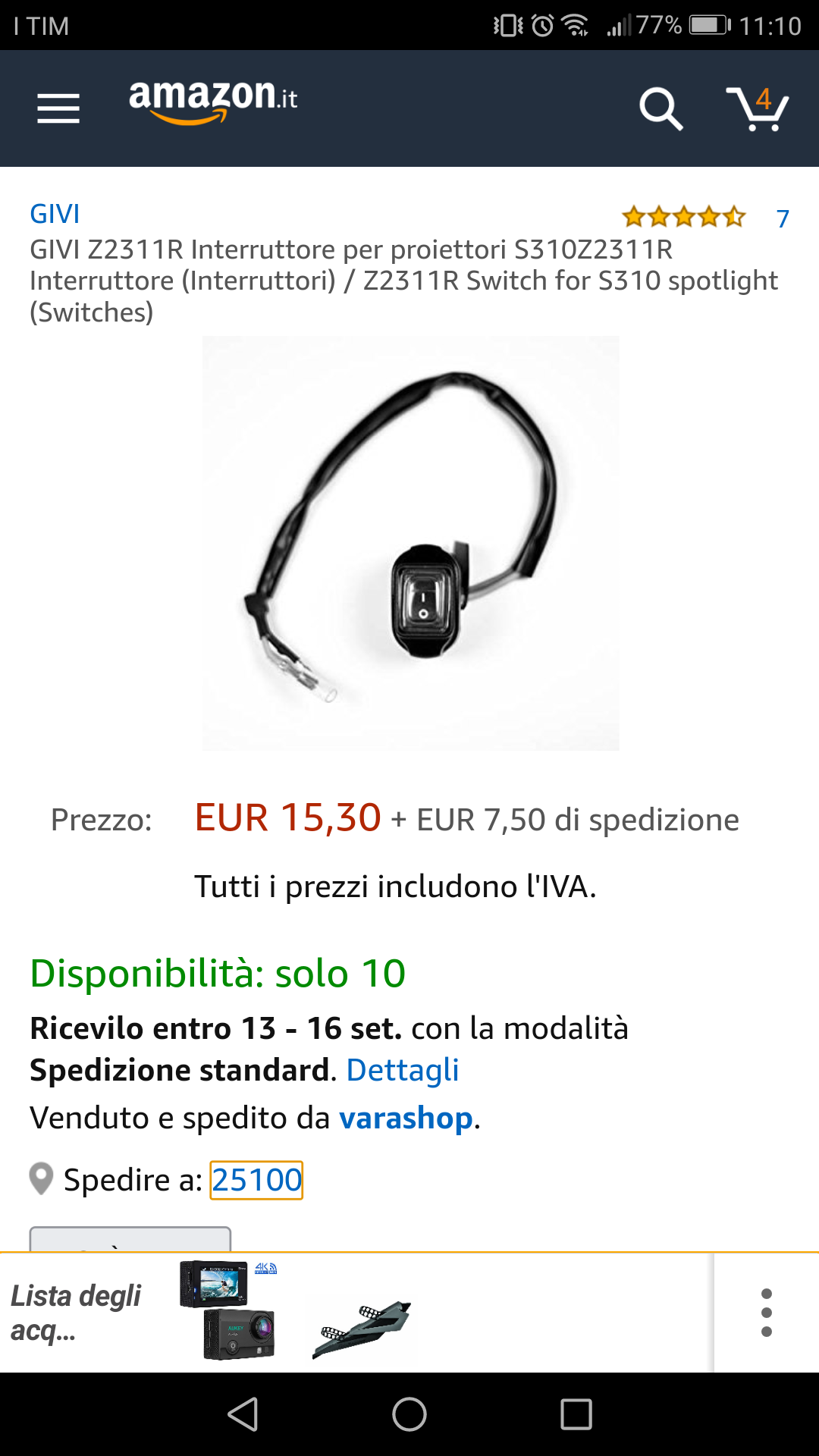Open the hamburger menu
Viewport: 819px width, 1456px height.
tap(58, 108)
